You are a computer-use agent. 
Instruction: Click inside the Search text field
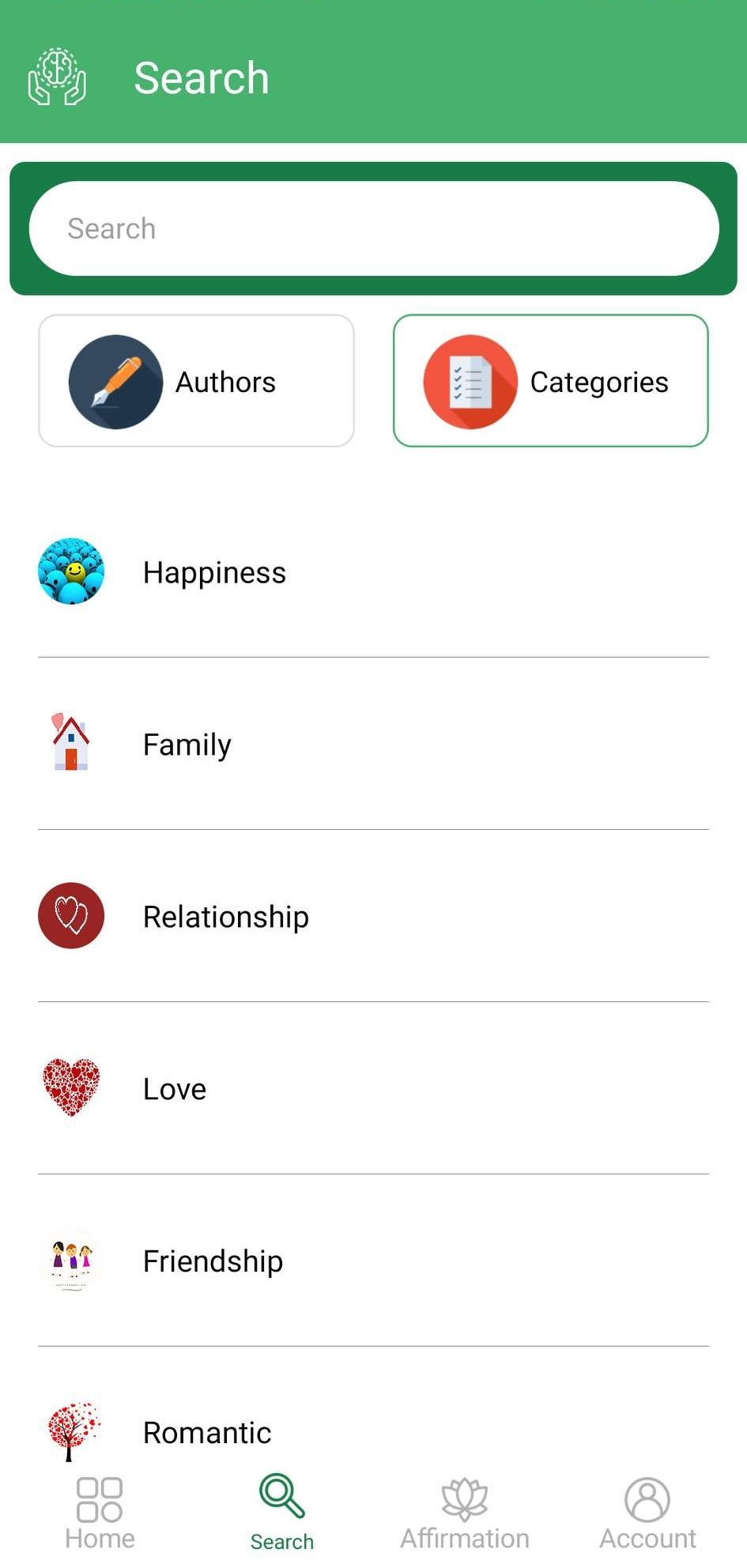click(373, 228)
